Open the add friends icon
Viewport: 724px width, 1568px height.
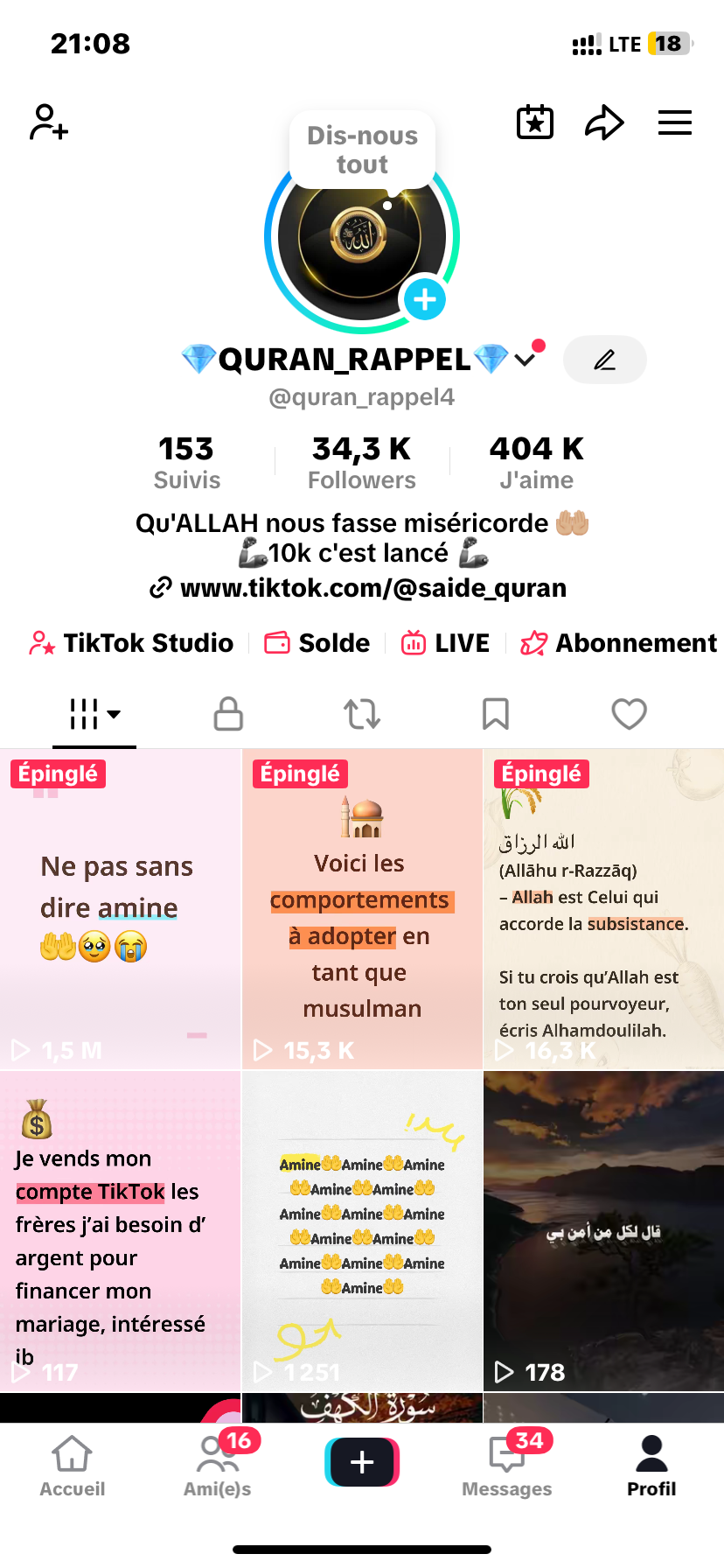(49, 122)
